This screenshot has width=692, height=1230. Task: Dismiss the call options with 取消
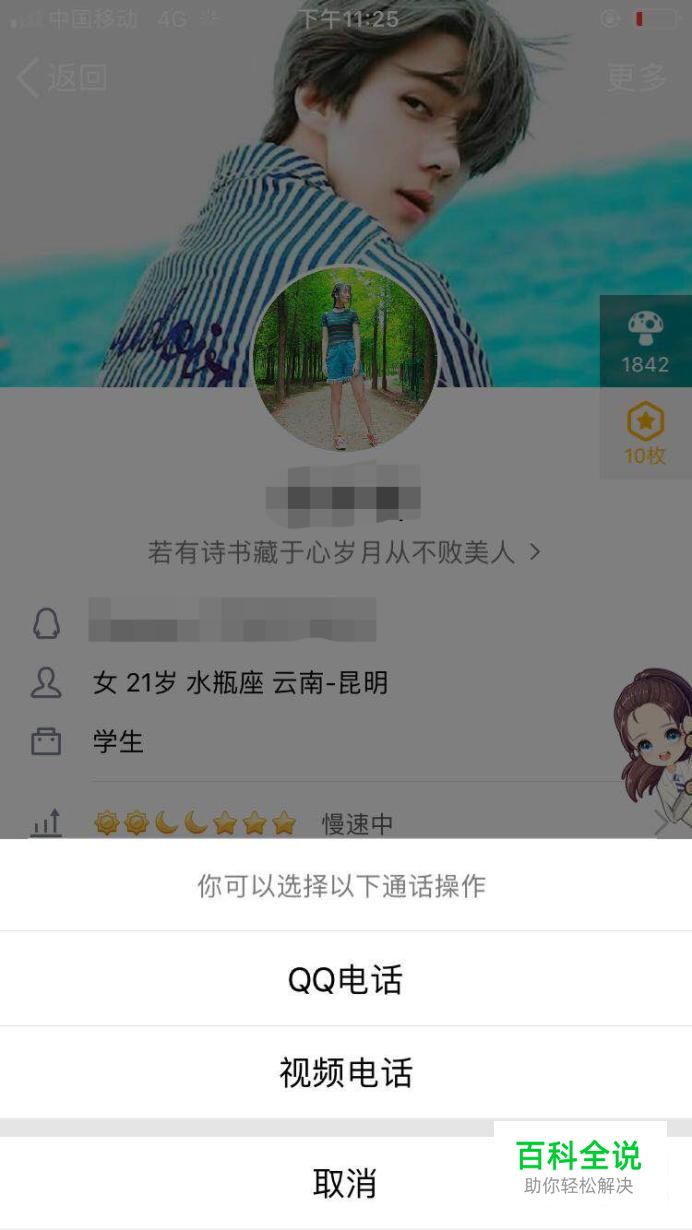click(x=346, y=1183)
